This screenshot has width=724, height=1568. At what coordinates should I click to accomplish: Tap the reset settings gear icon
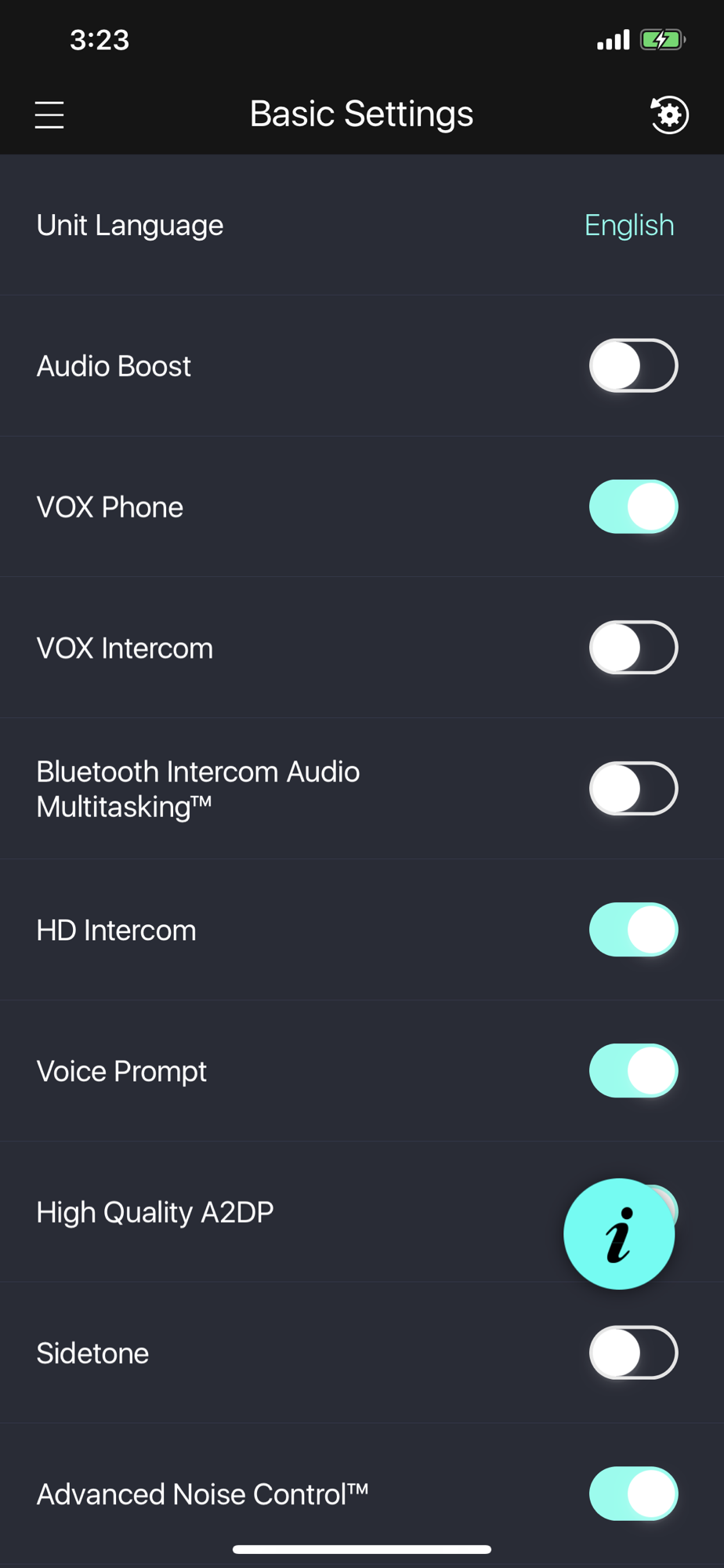(669, 115)
